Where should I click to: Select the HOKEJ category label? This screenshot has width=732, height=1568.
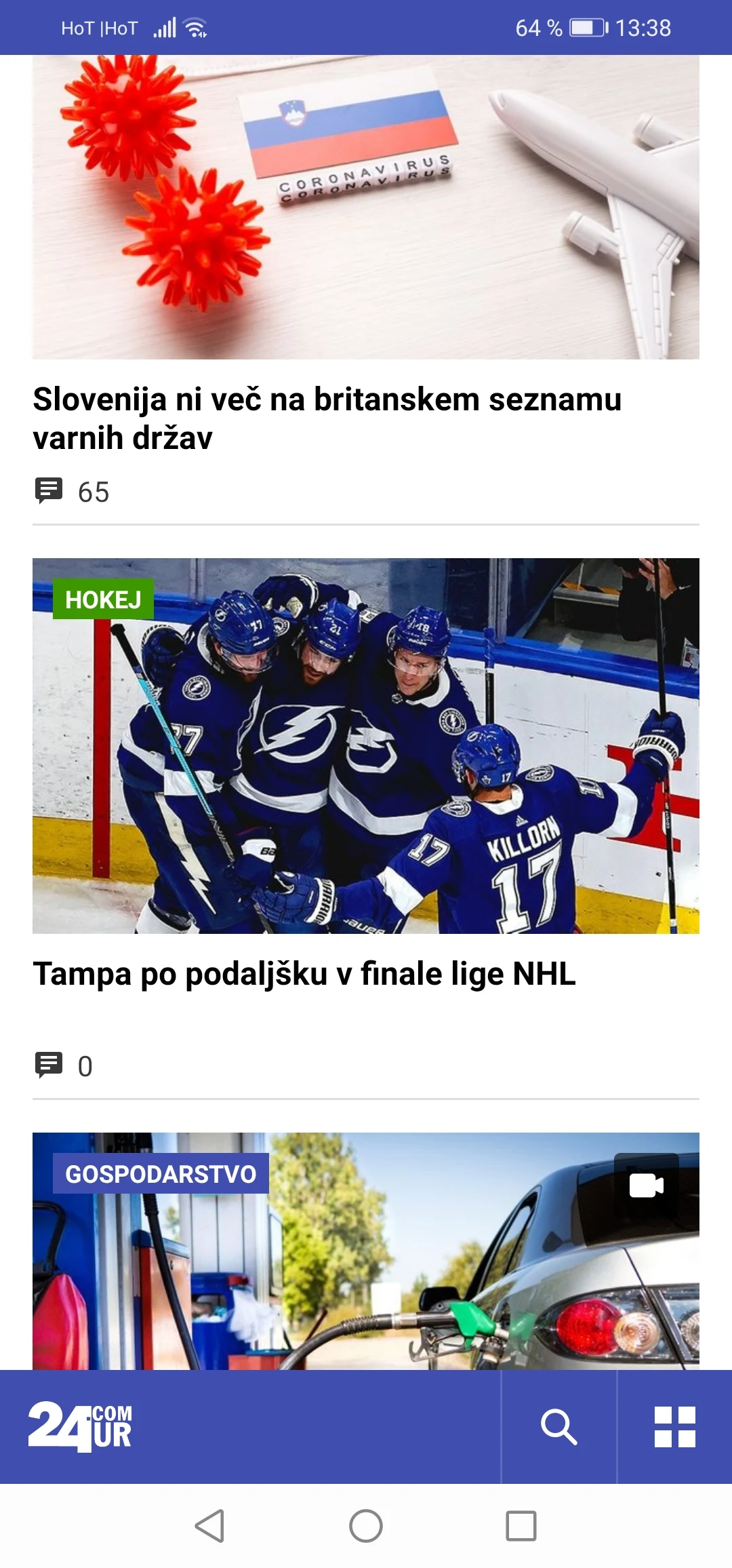(103, 600)
